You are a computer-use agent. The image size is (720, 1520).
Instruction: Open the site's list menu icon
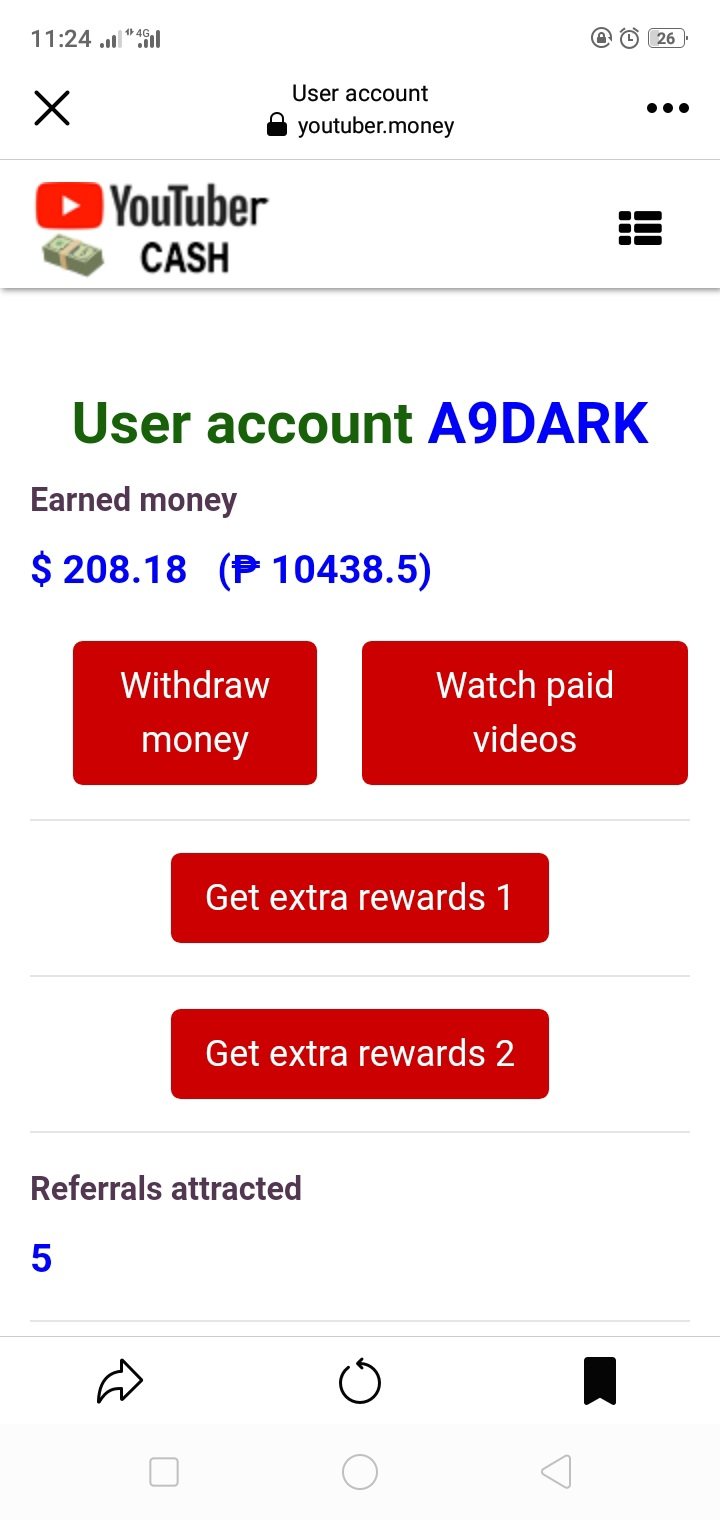pos(640,228)
